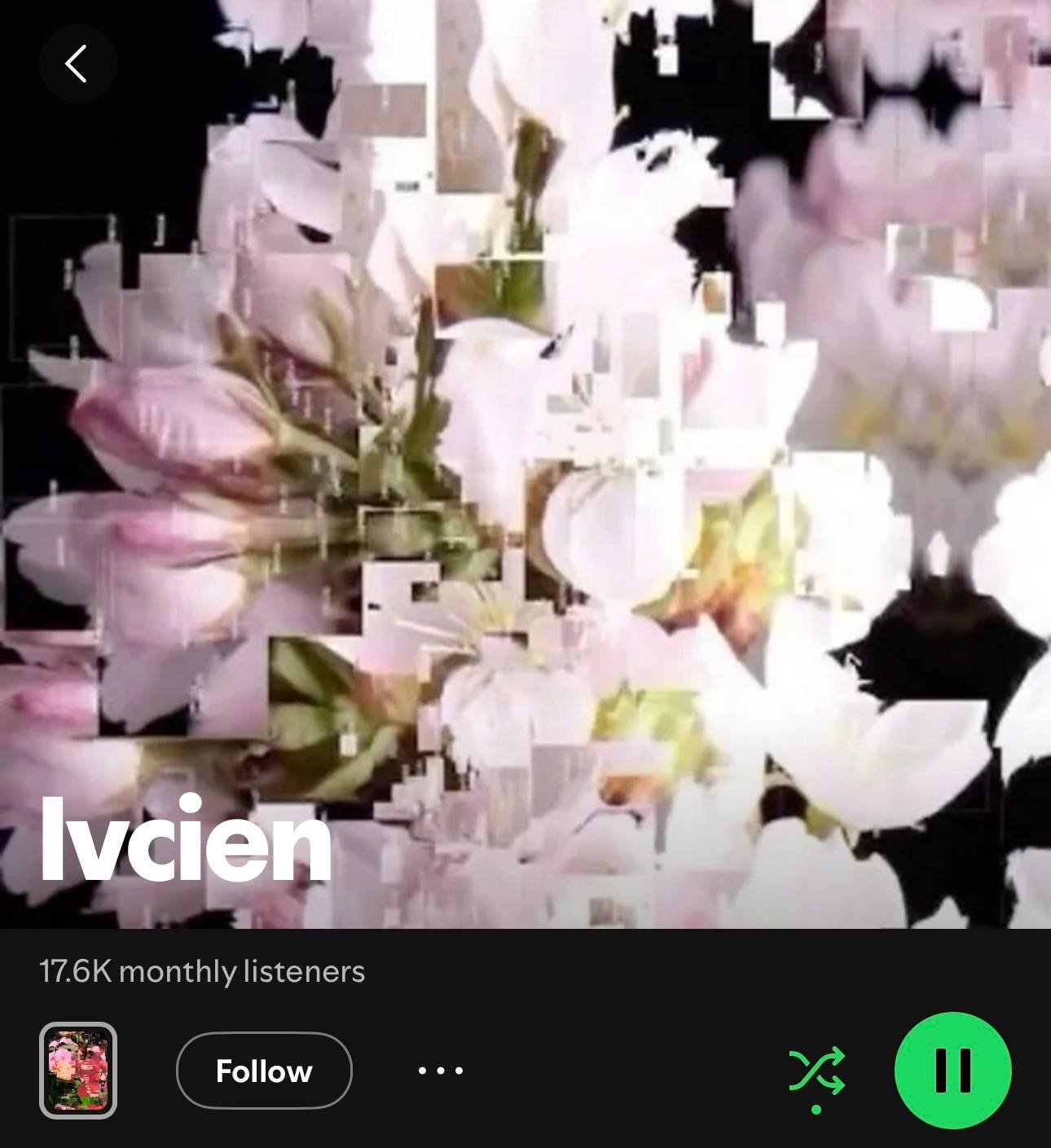Viewport: 1051px width, 1148px height.
Task: Toggle shuffle mode
Action: point(816,1072)
